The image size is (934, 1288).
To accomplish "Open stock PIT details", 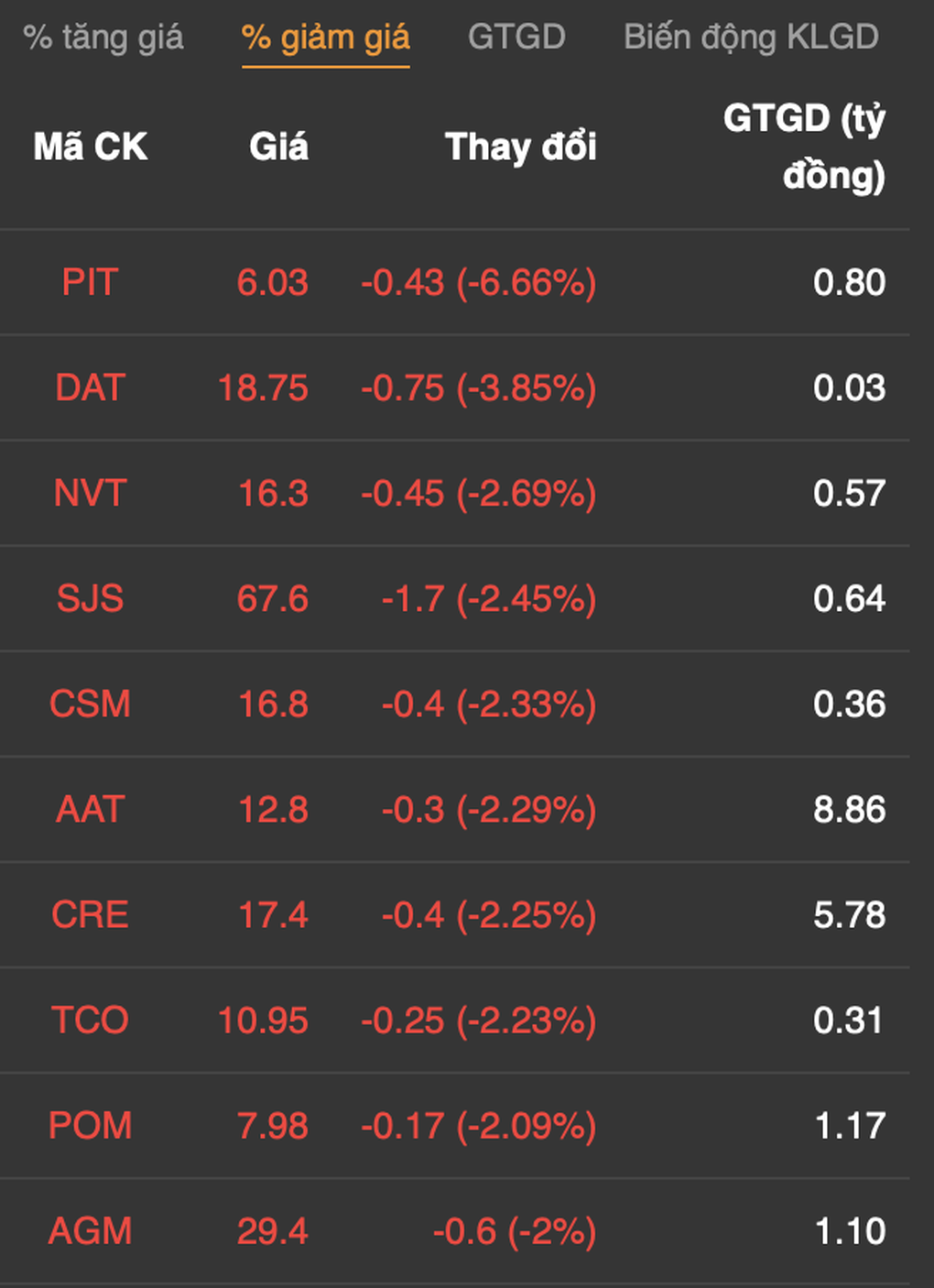I will [90, 282].
